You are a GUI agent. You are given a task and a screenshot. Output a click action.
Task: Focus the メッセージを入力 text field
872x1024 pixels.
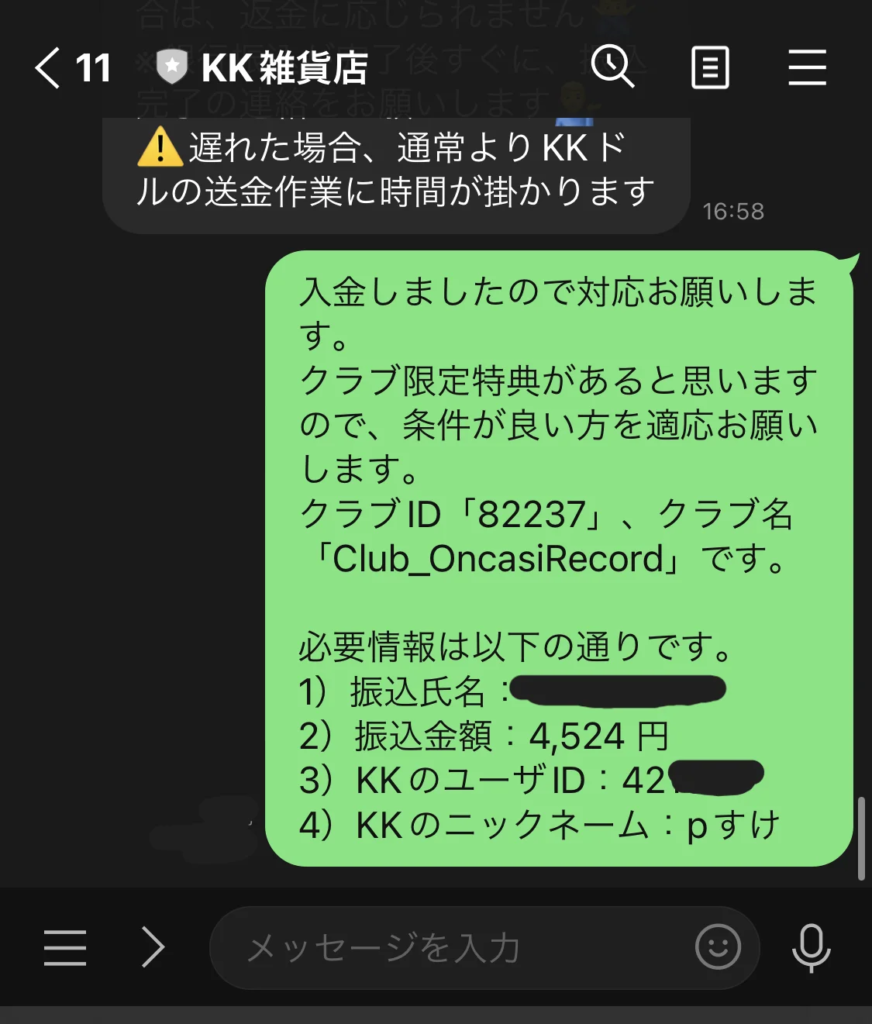click(450, 948)
